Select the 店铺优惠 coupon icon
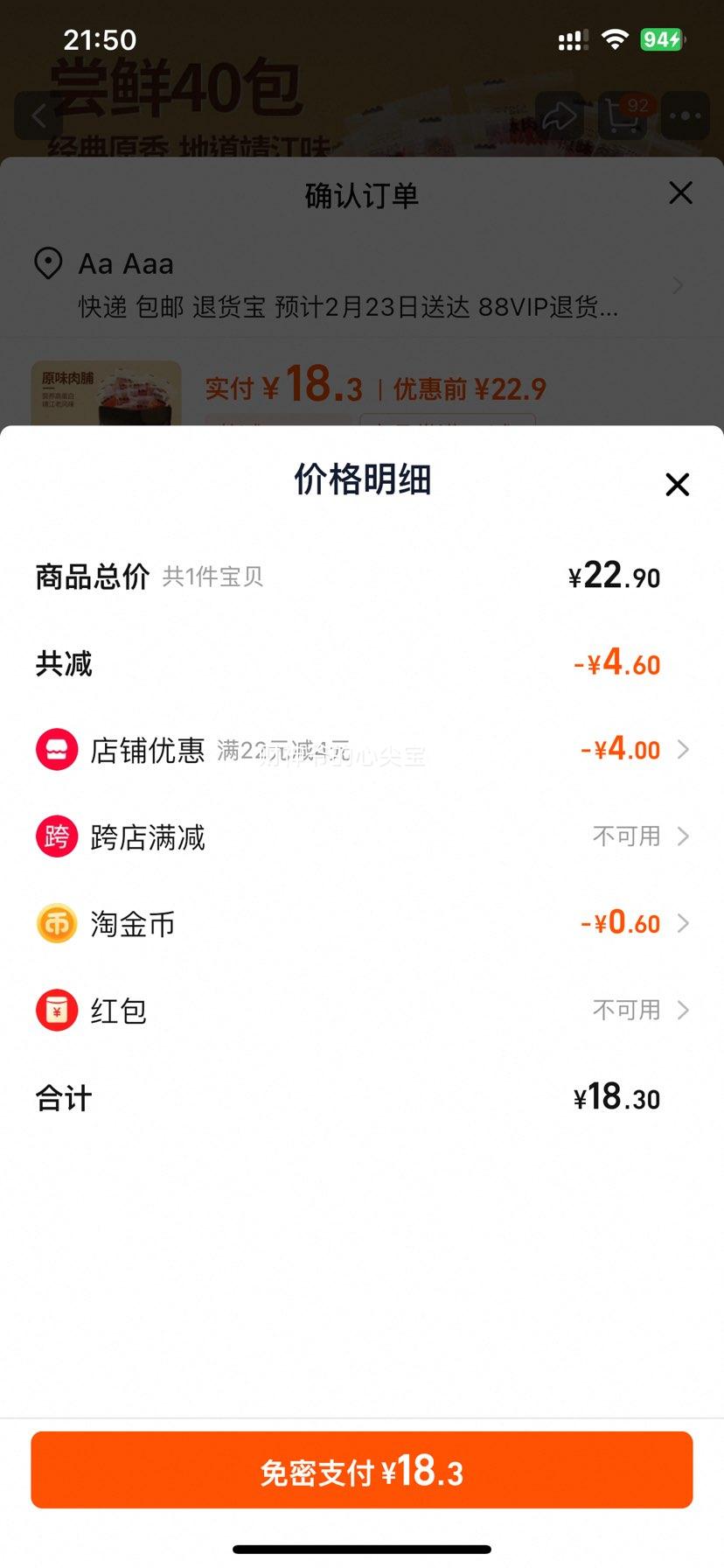724x1568 pixels. [56, 749]
